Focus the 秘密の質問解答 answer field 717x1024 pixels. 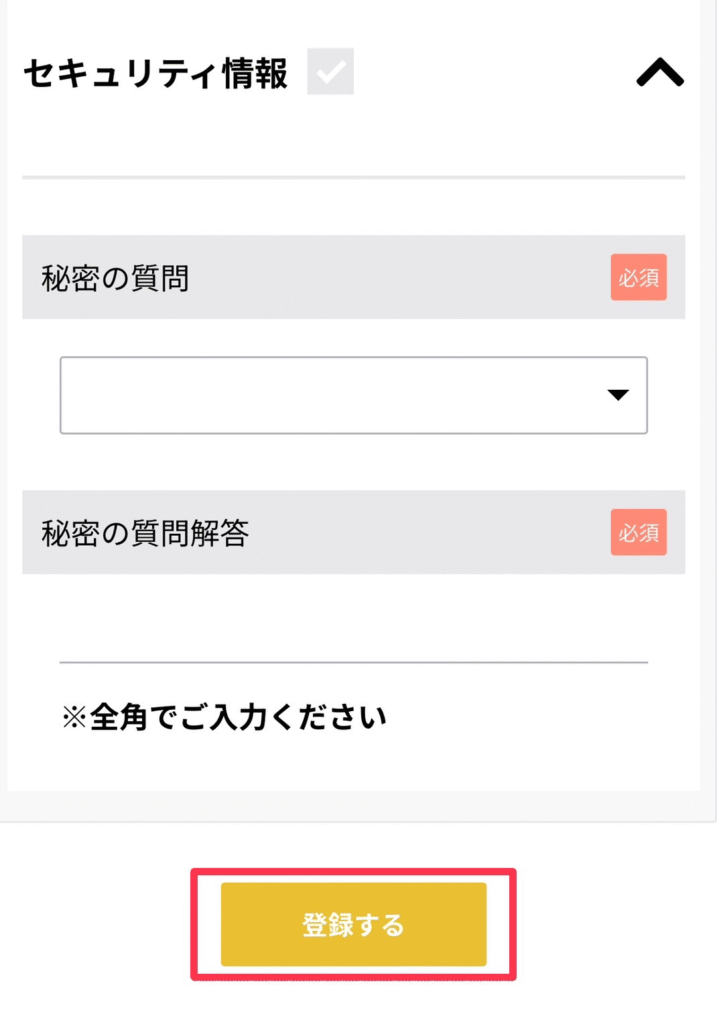click(x=353, y=635)
